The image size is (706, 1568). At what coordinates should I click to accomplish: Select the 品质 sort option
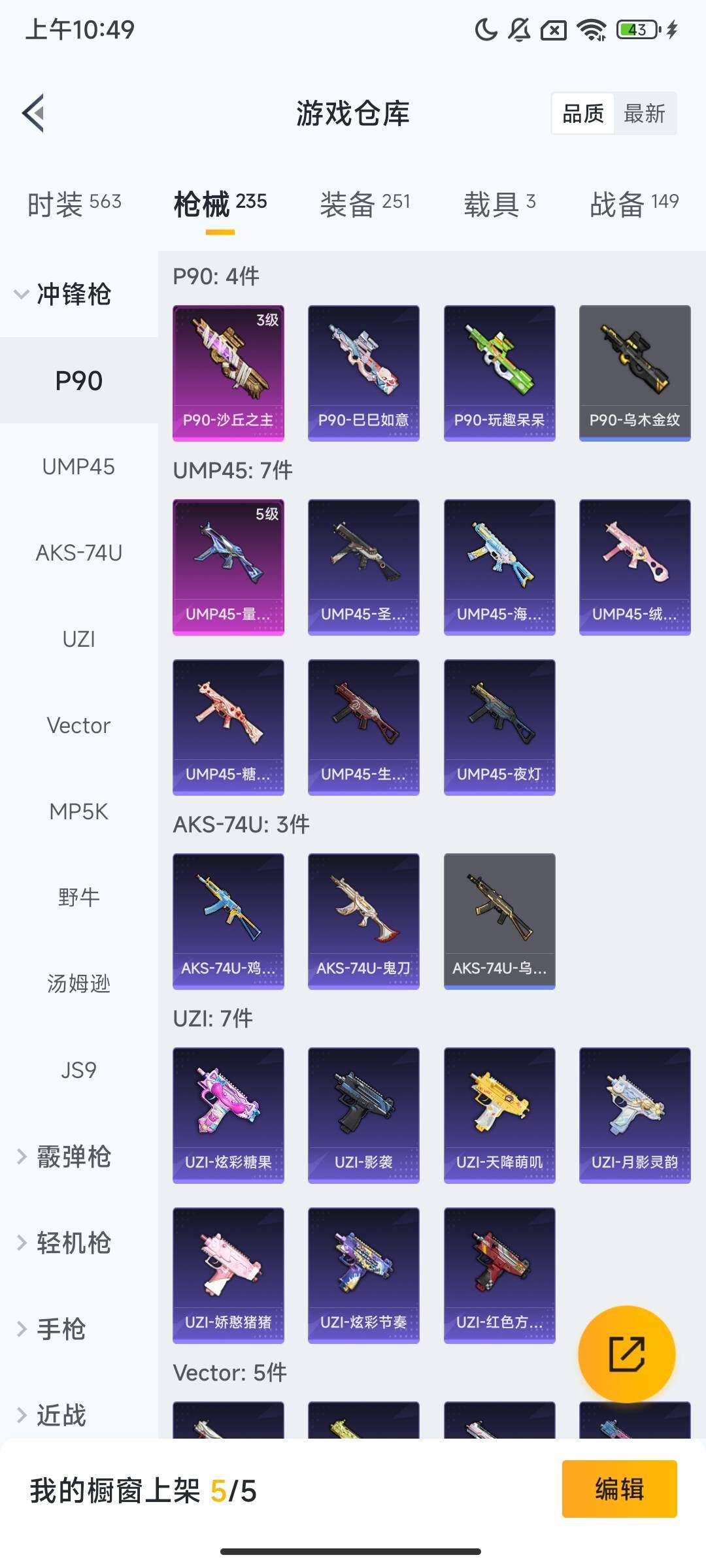(584, 114)
